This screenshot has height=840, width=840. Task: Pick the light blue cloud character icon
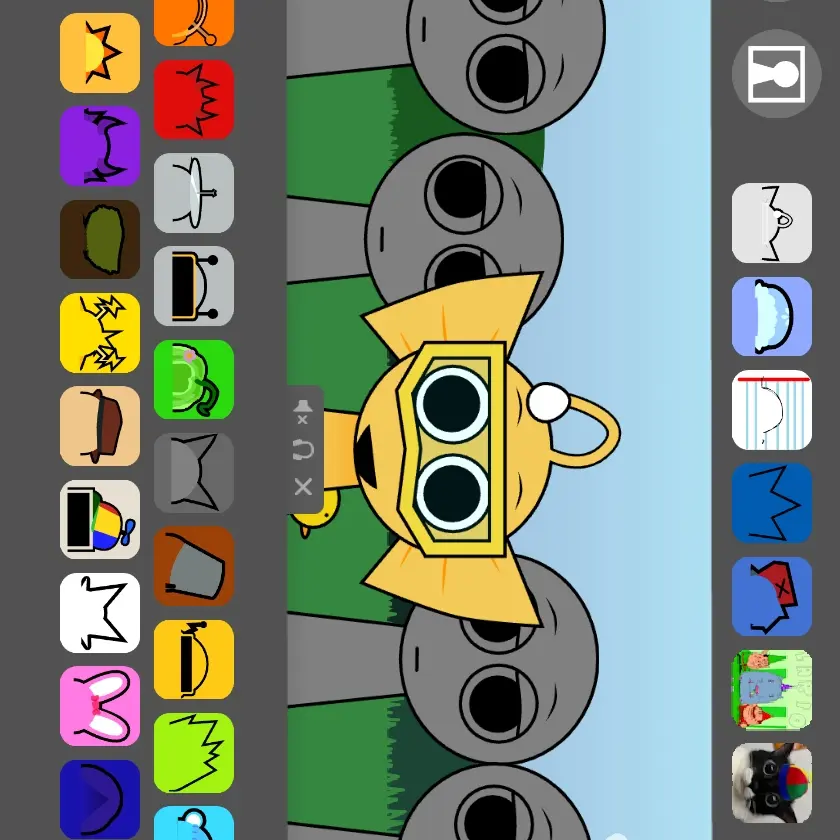point(772,317)
